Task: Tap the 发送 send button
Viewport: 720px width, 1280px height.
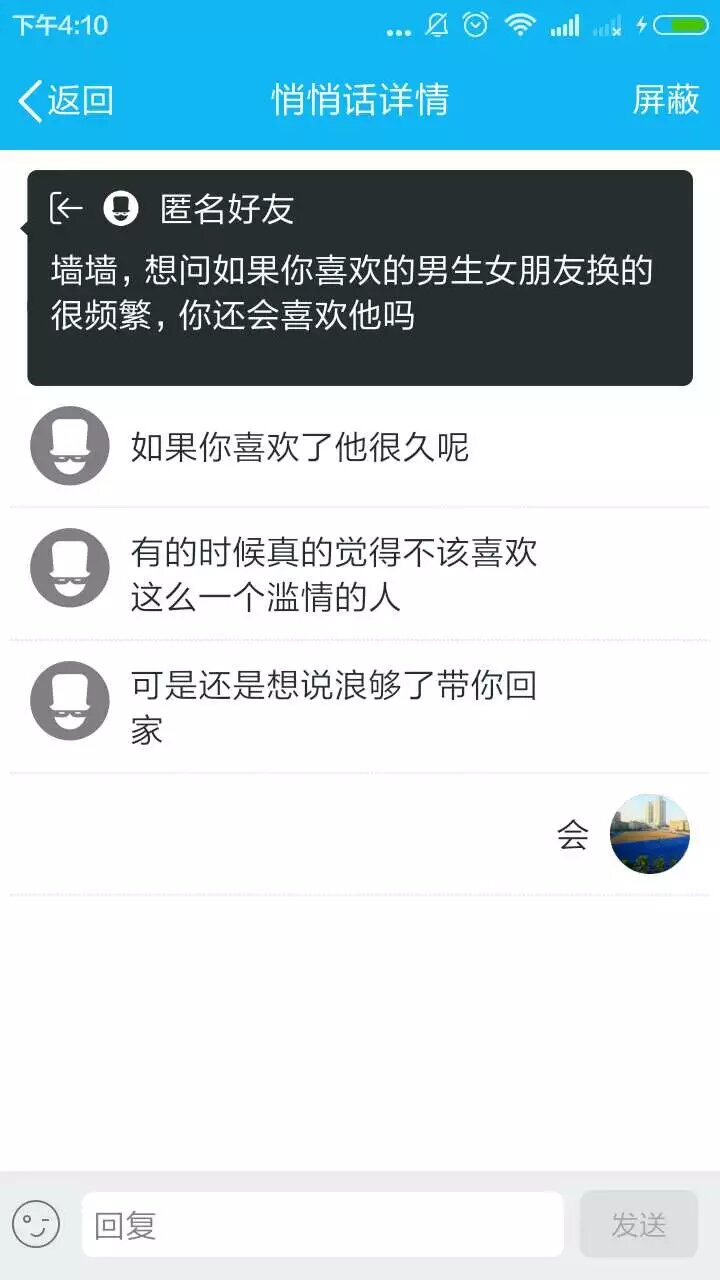Action: point(638,1224)
